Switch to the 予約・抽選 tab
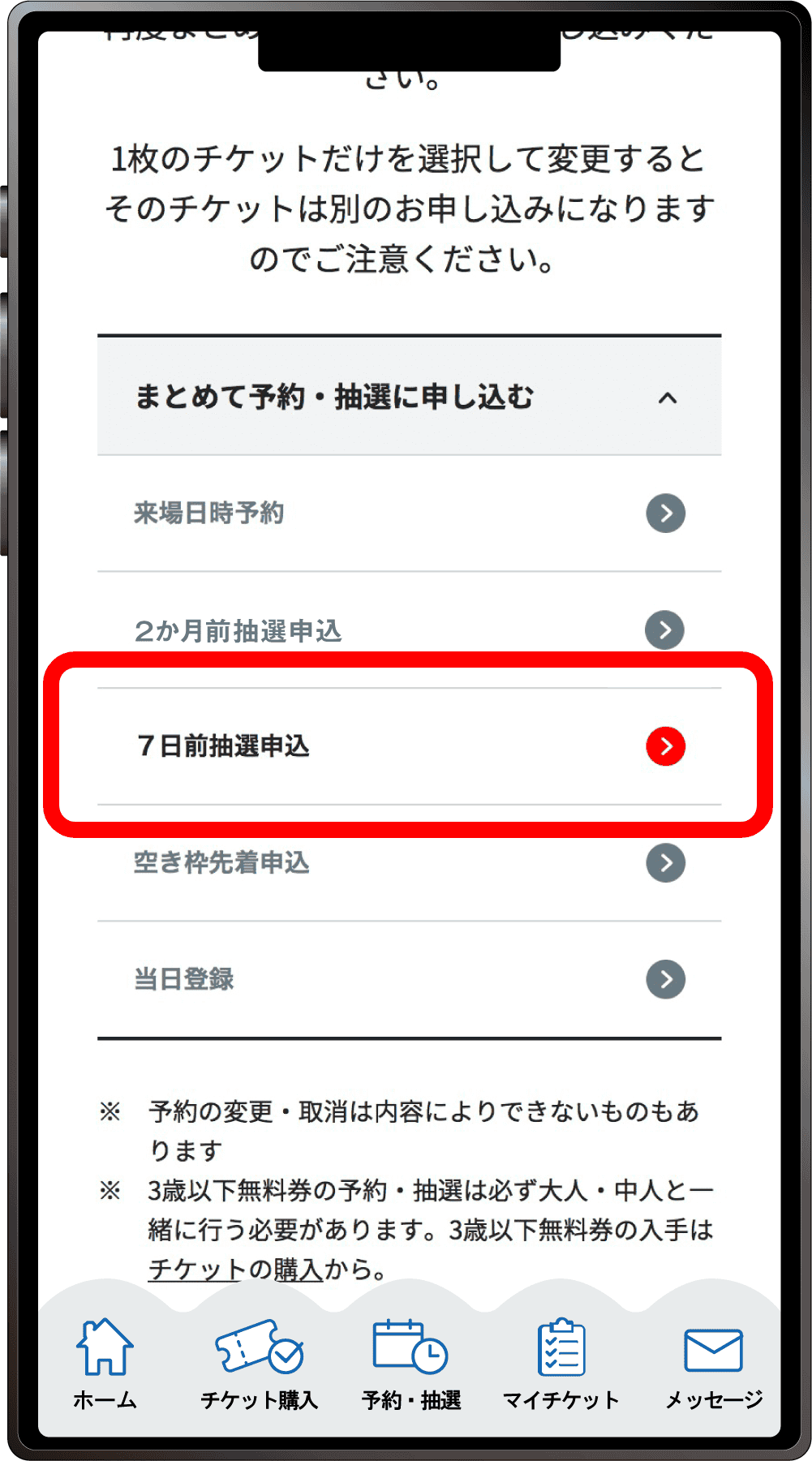812x1461 pixels. click(410, 1364)
